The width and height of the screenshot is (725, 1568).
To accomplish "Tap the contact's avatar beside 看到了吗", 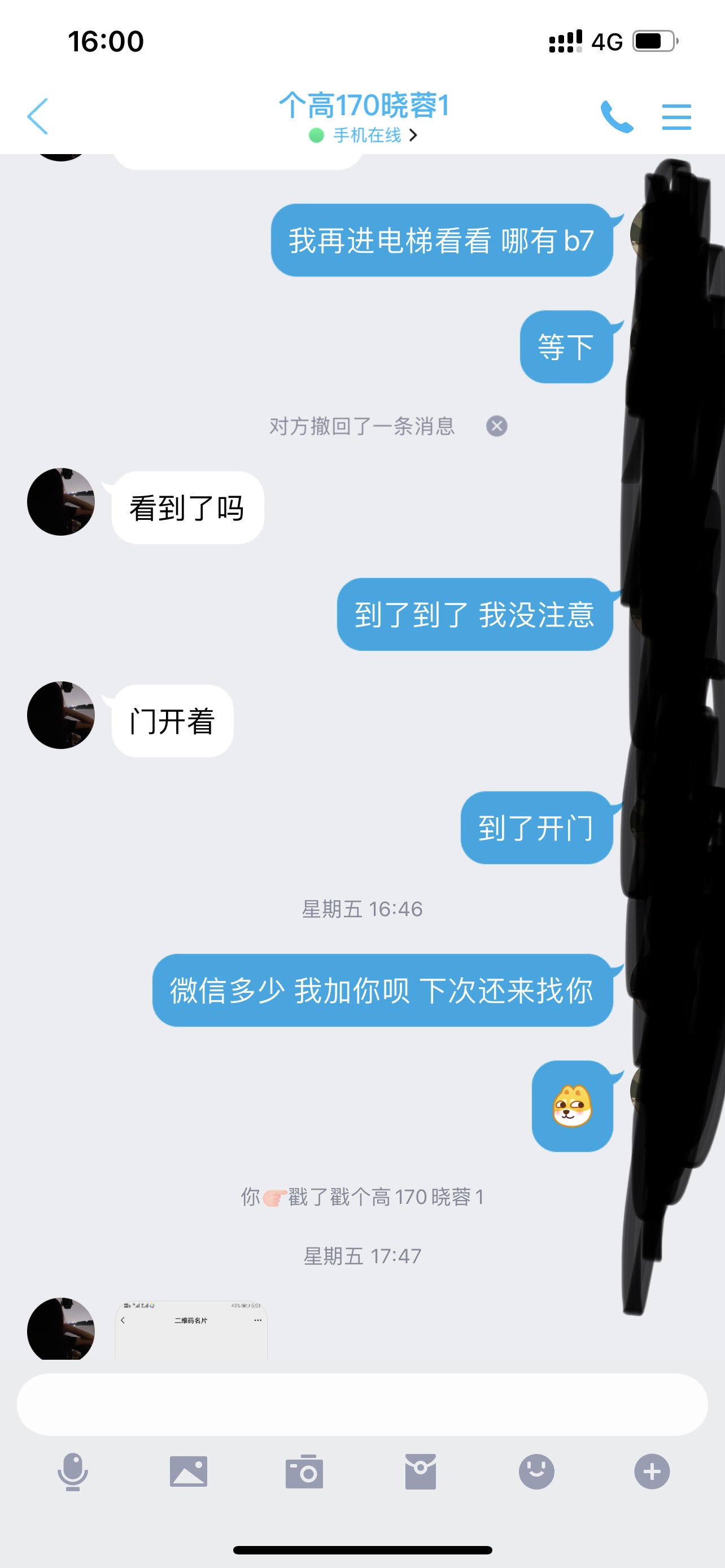I will (x=61, y=502).
